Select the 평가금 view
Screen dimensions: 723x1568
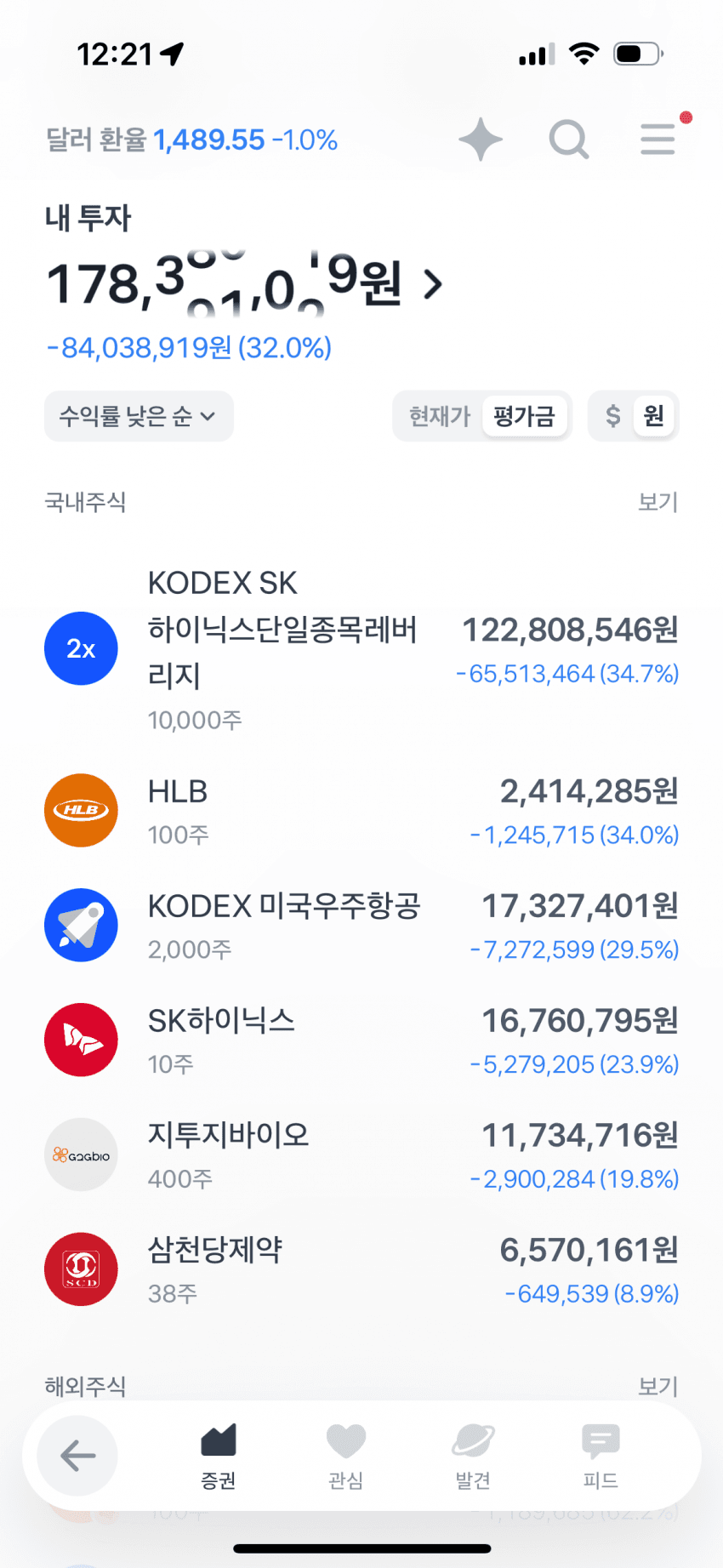click(x=524, y=416)
